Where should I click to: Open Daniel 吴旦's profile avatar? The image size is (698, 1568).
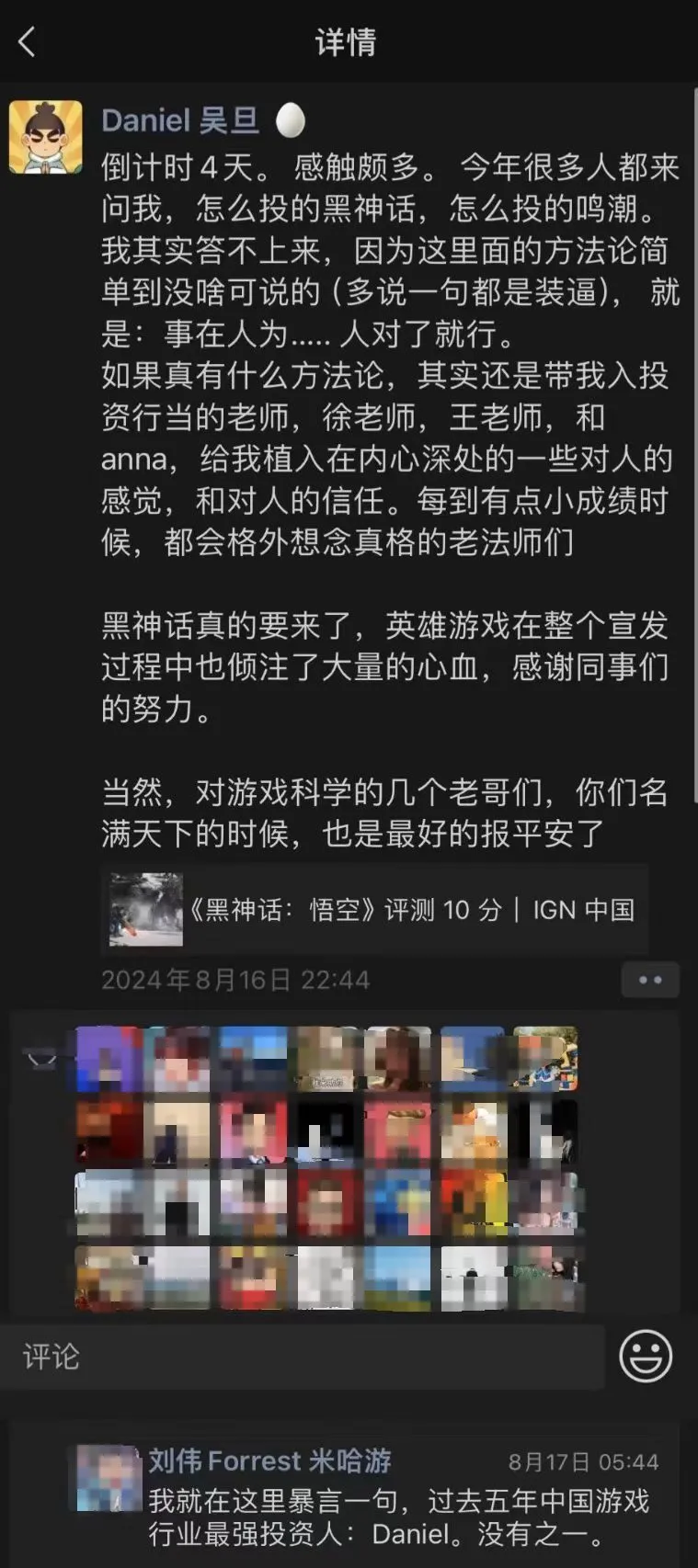point(46,137)
